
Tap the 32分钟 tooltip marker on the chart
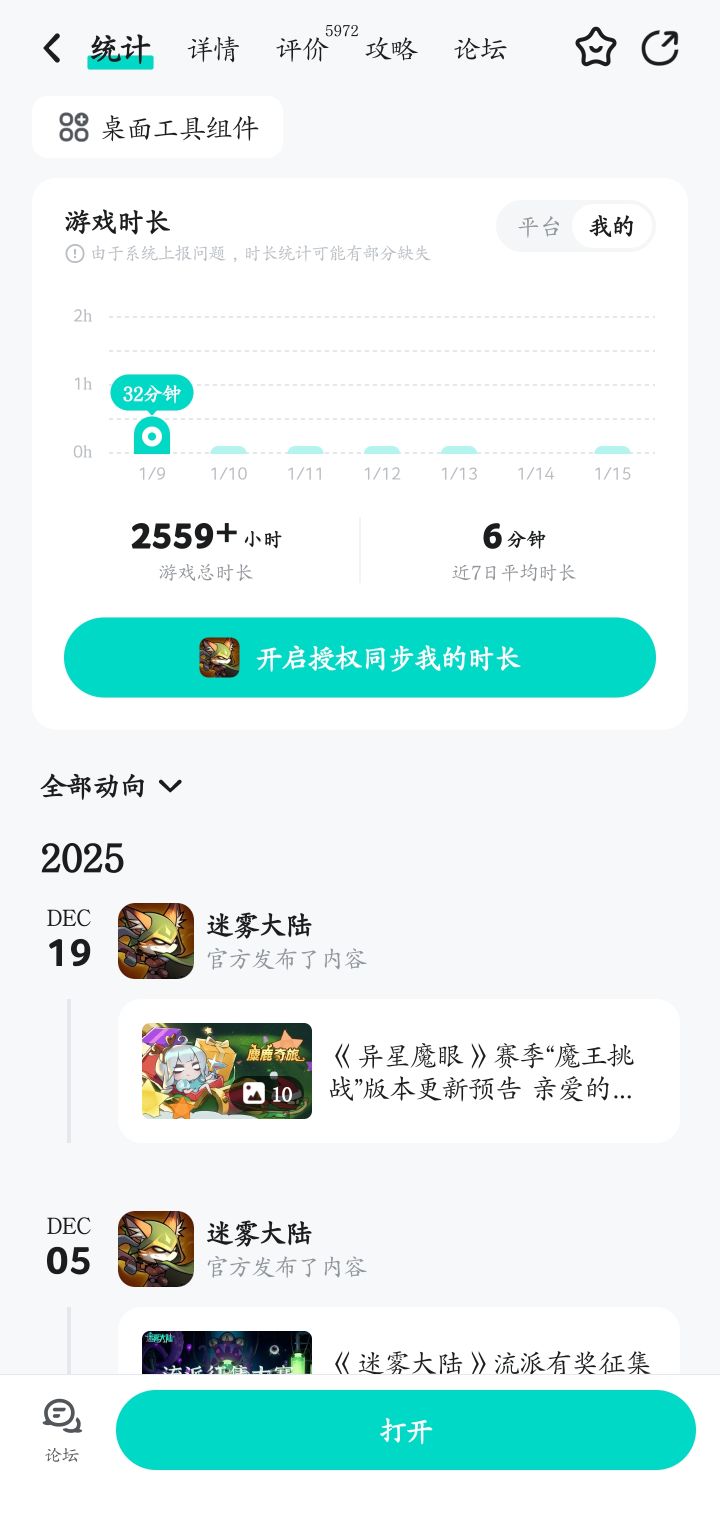click(x=152, y=394)
